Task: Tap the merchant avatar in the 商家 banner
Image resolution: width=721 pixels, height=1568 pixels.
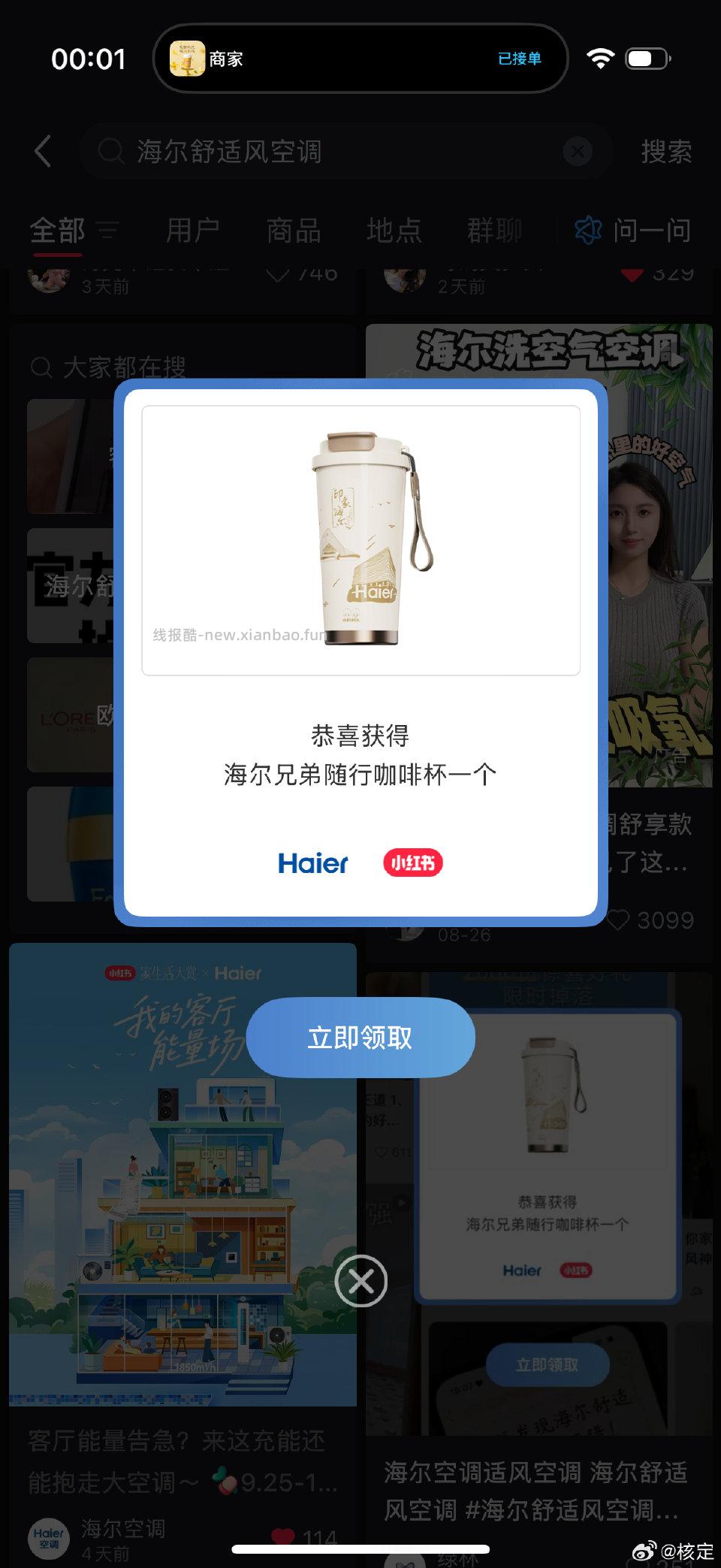Action: coord(189,58)
